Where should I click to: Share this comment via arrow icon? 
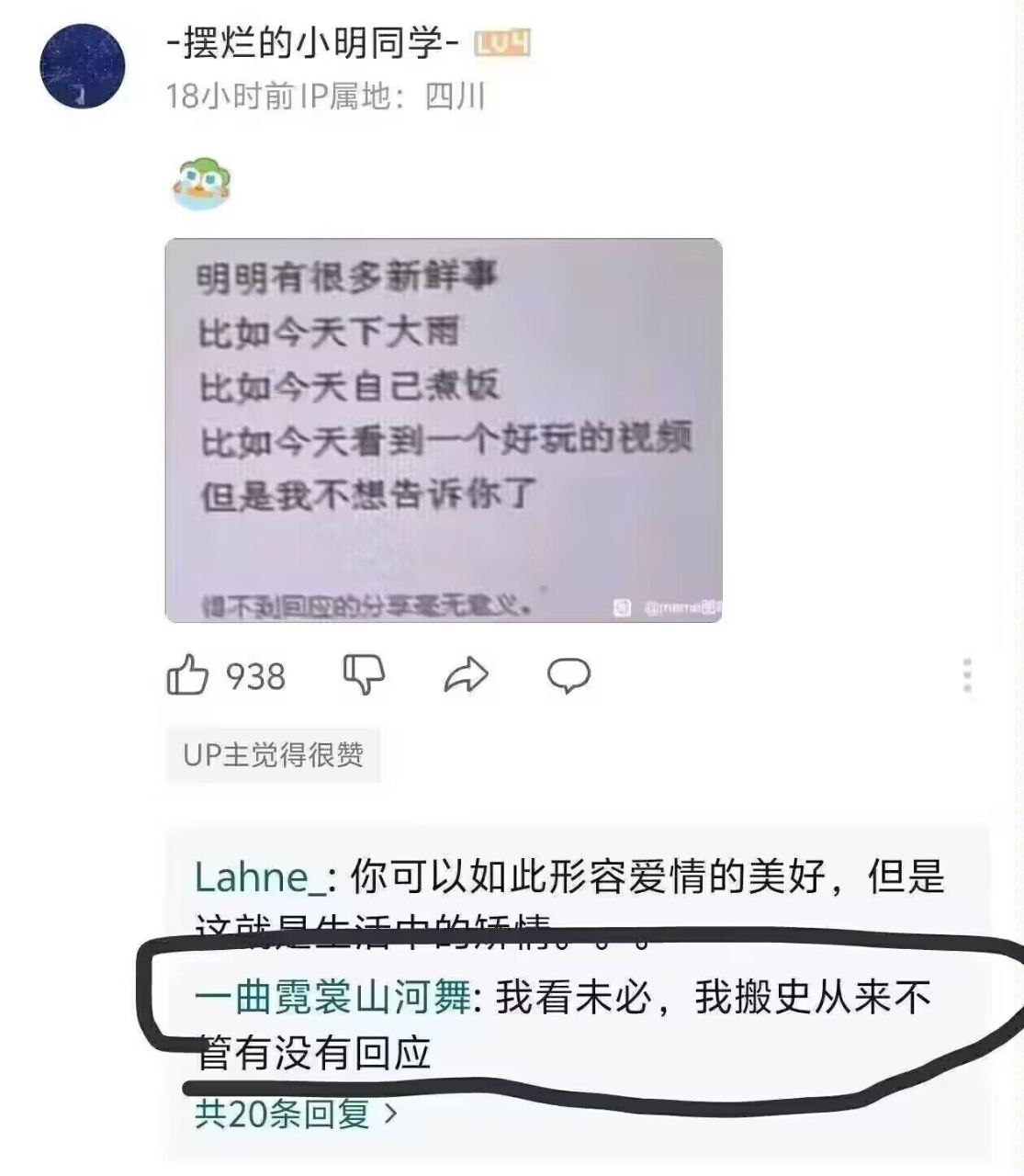pyautogui.click(x=466, y=675)
